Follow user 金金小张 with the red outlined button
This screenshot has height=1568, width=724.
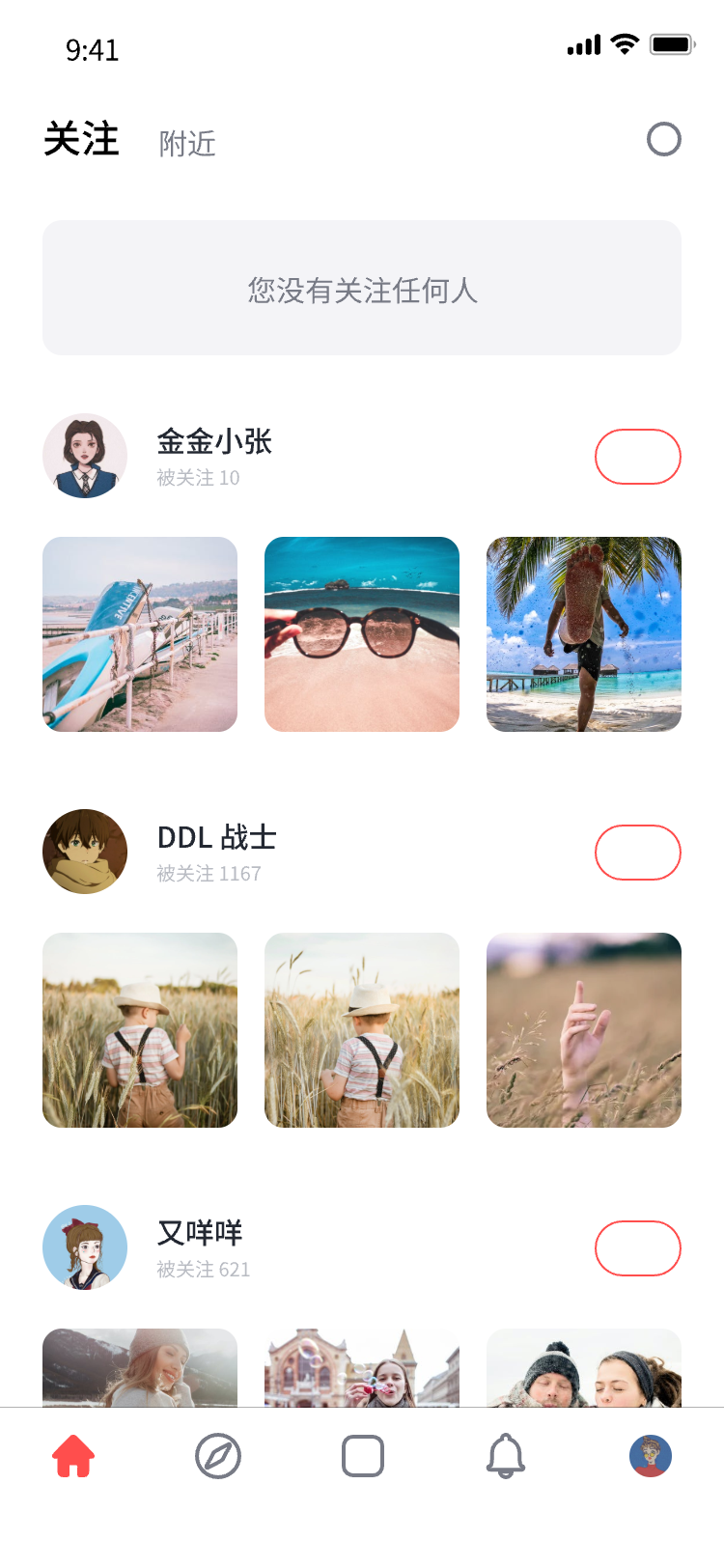point(637,457)
